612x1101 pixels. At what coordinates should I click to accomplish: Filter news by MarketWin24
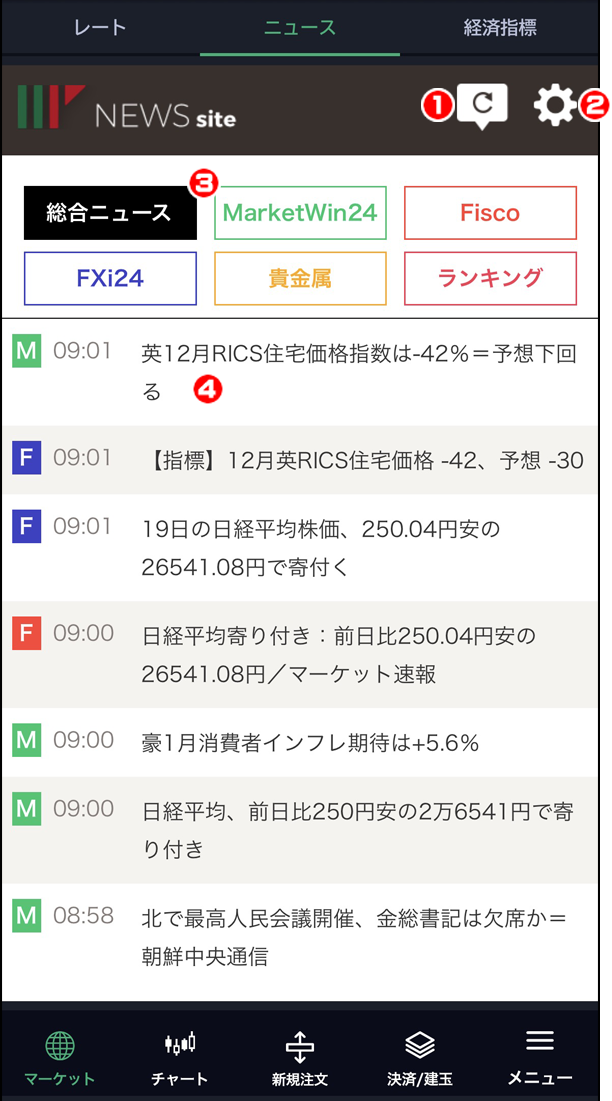(300, 213)
